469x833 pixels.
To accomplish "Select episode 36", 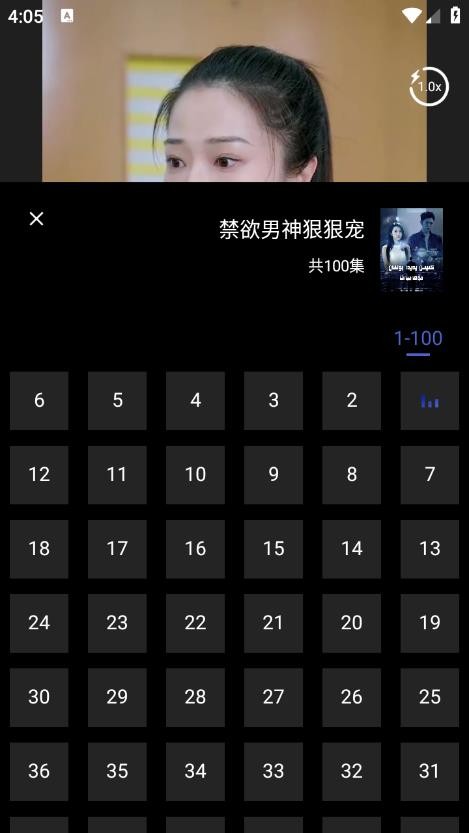I will (39, 771).
